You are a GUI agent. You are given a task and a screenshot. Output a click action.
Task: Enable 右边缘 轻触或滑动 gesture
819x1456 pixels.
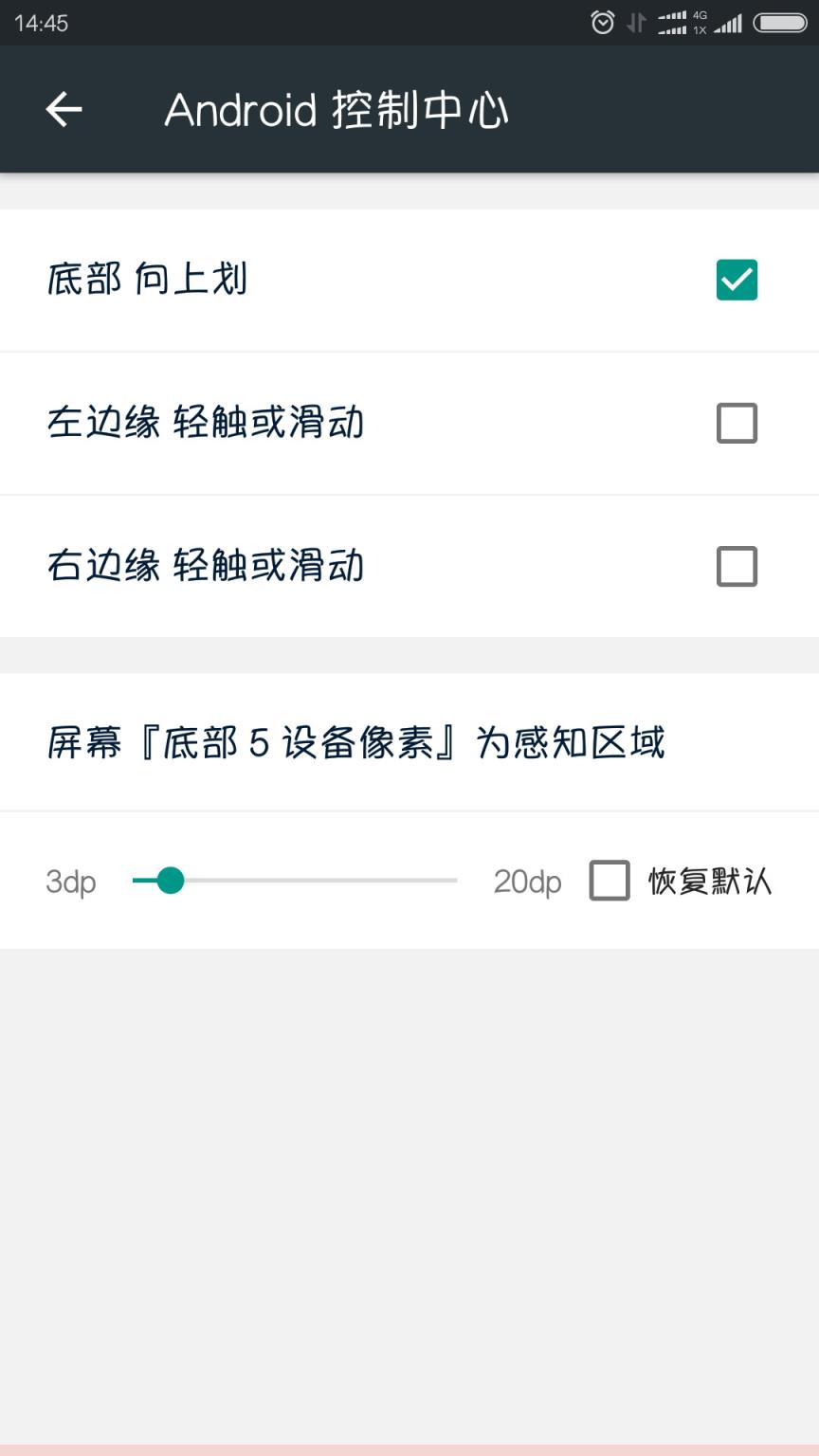737,567
